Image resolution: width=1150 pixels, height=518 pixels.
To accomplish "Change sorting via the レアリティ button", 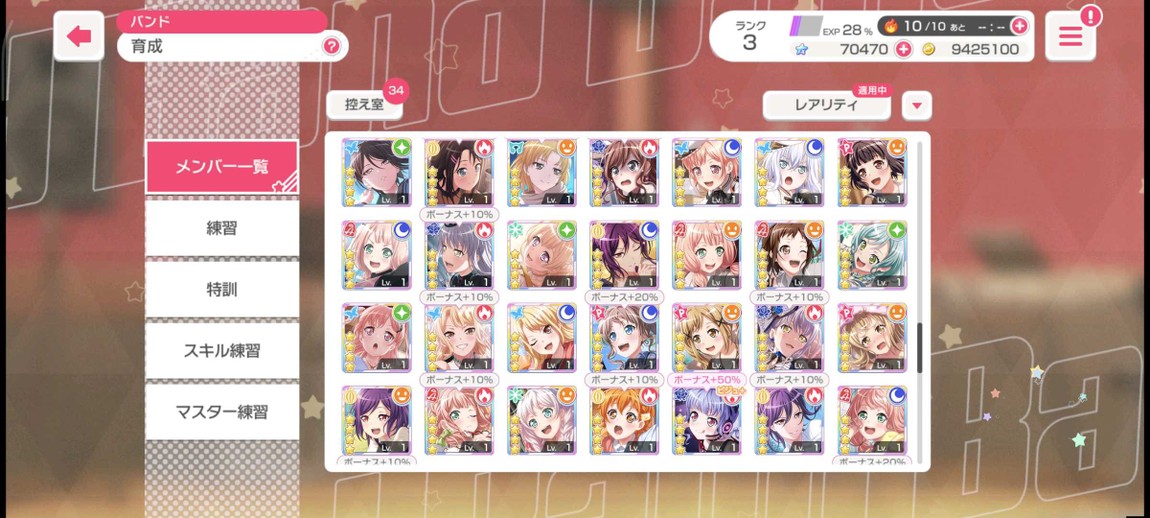I will click(x=826, y=105).
